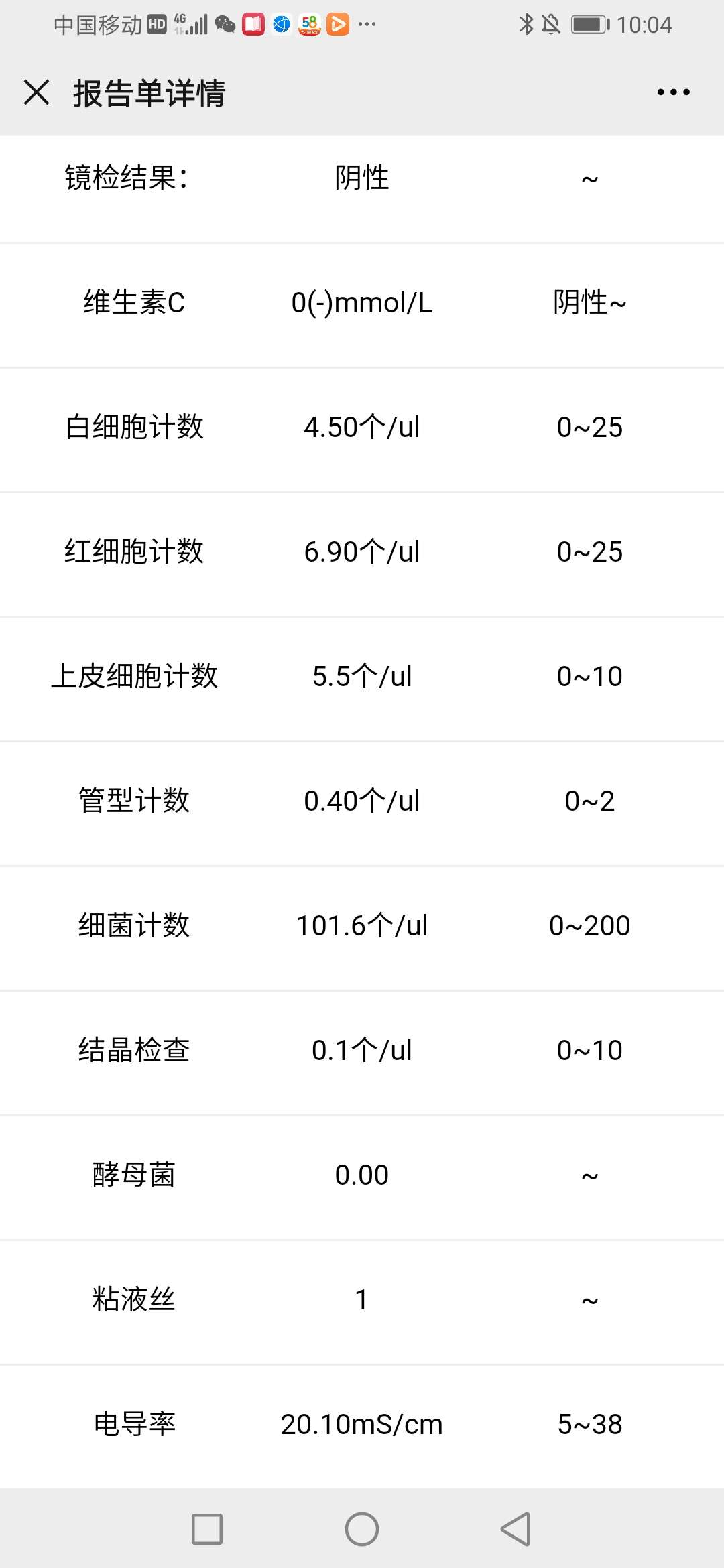Select the 细菌计数 result row

pos(362,926)
